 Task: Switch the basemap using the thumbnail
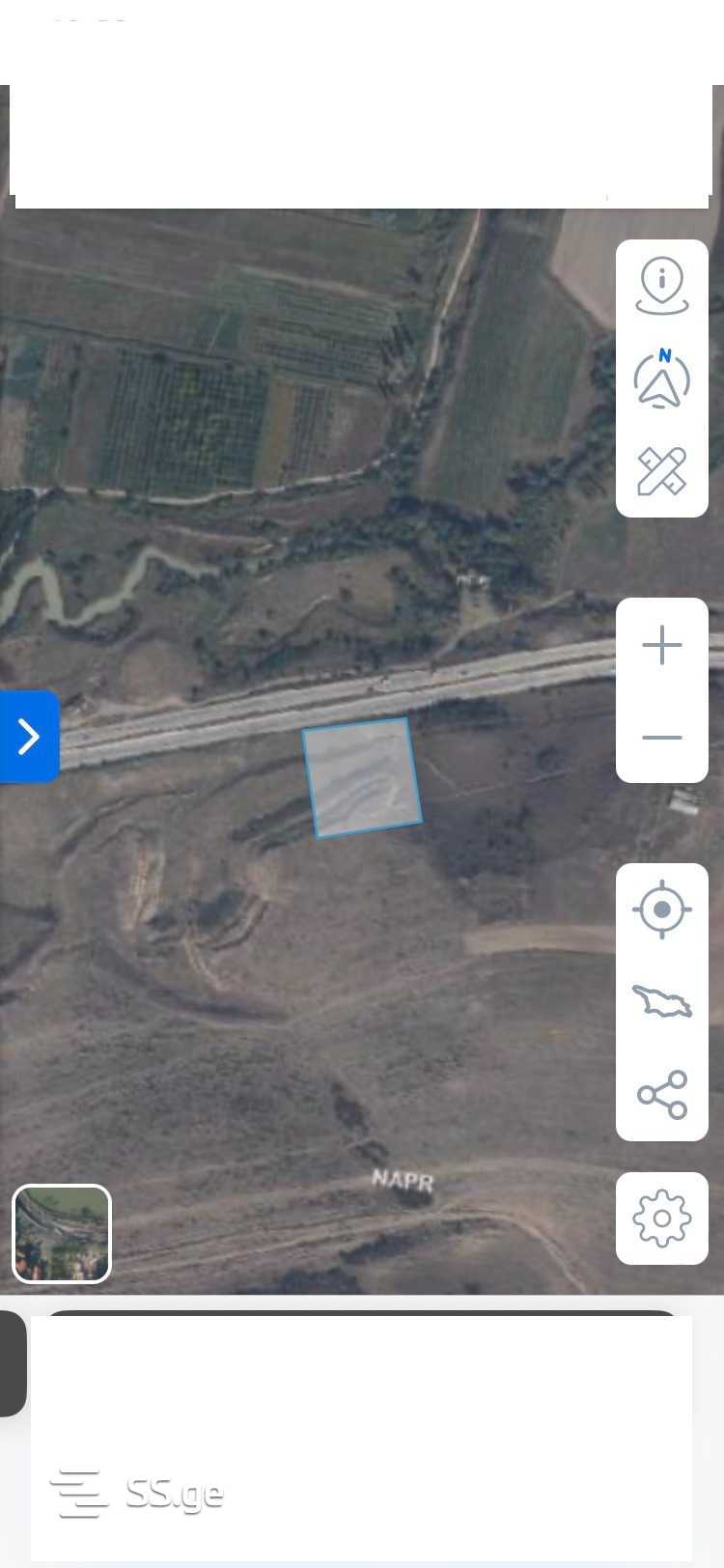pos(62,1234)
